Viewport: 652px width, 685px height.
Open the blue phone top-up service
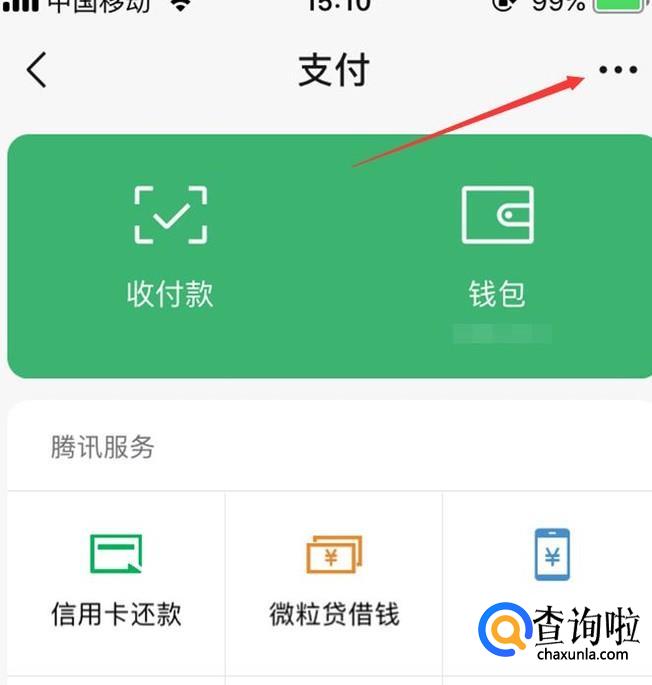(x=551, y=556)
